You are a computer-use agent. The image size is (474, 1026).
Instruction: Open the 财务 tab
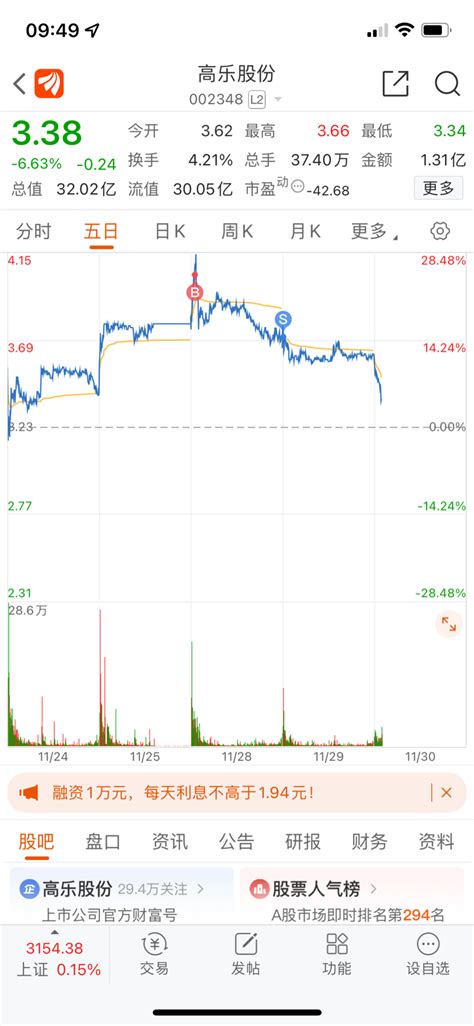click(369, 841)
